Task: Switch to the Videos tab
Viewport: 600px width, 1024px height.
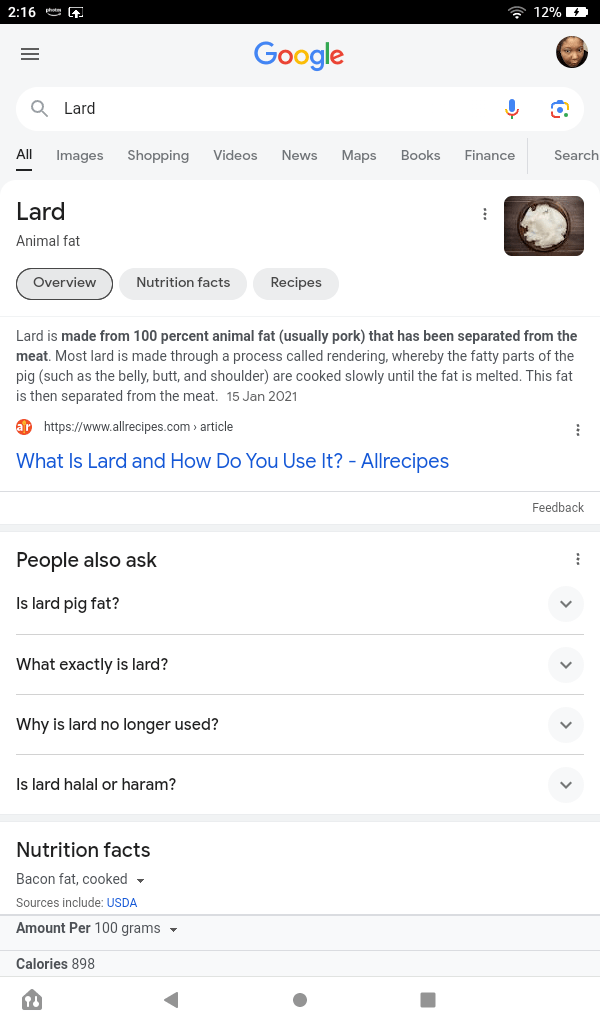Action: click(x=235, y=155)
